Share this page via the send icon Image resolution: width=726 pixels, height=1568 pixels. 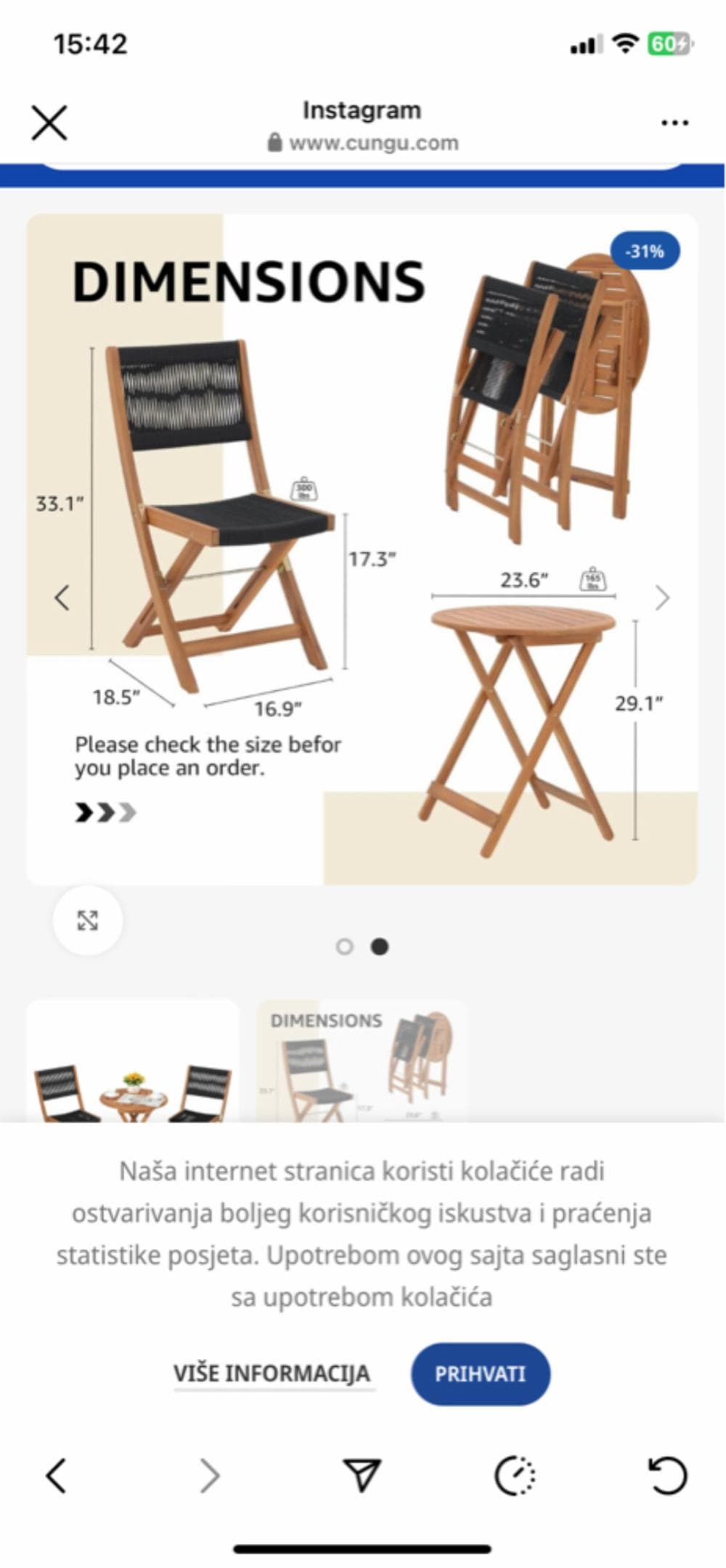[362, 1475]
